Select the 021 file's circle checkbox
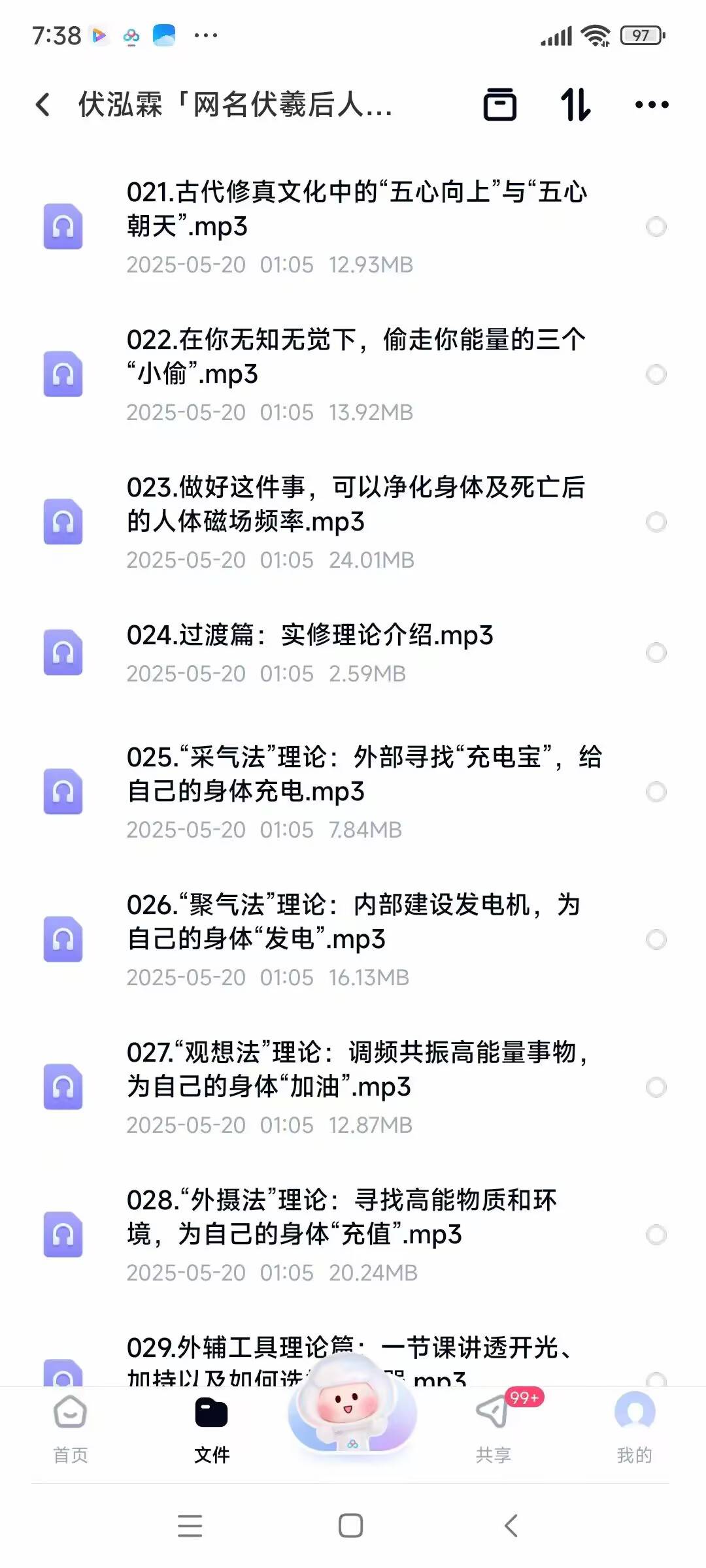The image size is (706, 1568). [656, 227]
